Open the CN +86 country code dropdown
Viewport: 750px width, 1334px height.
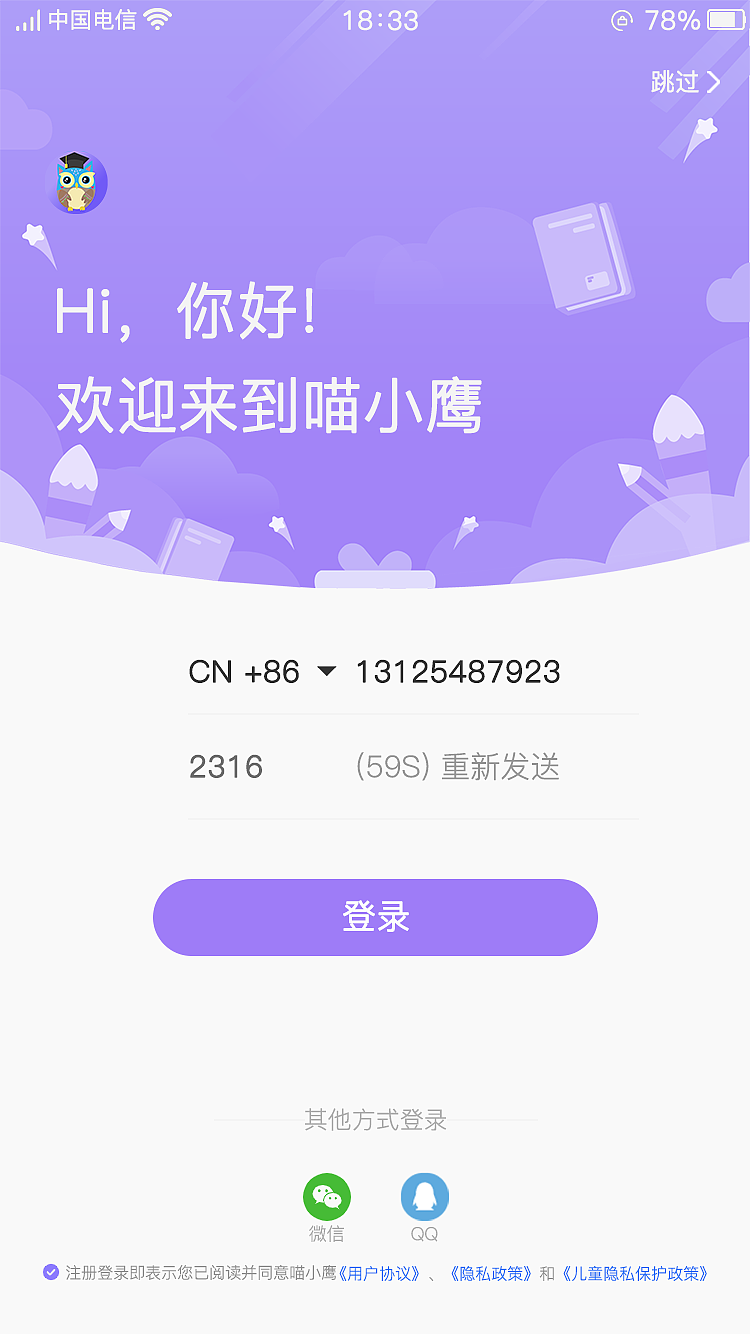point(243,671)
